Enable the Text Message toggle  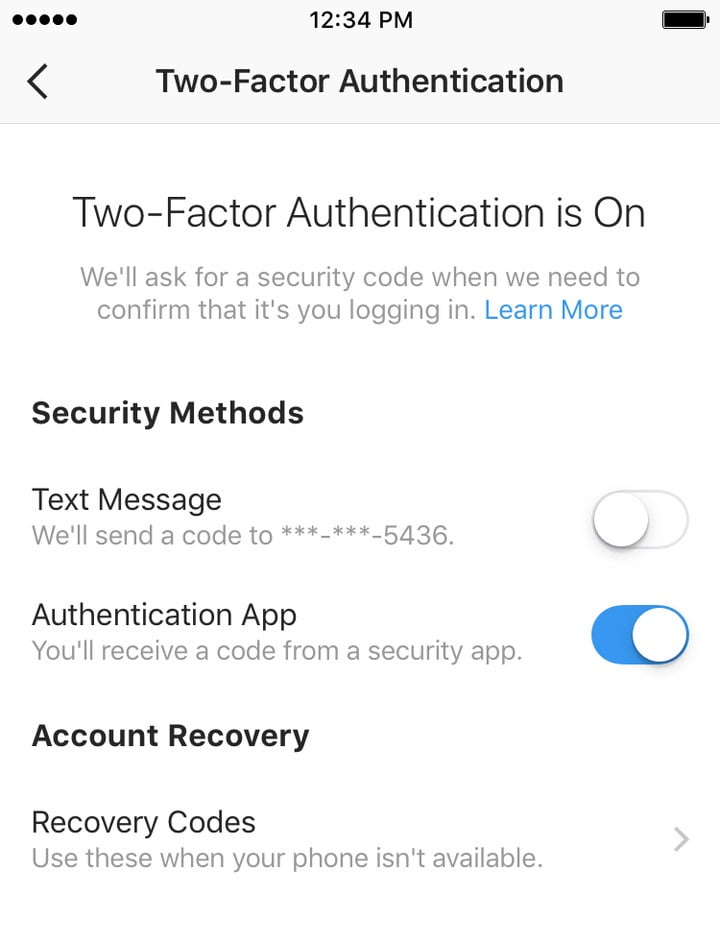[x=639, y=520]
